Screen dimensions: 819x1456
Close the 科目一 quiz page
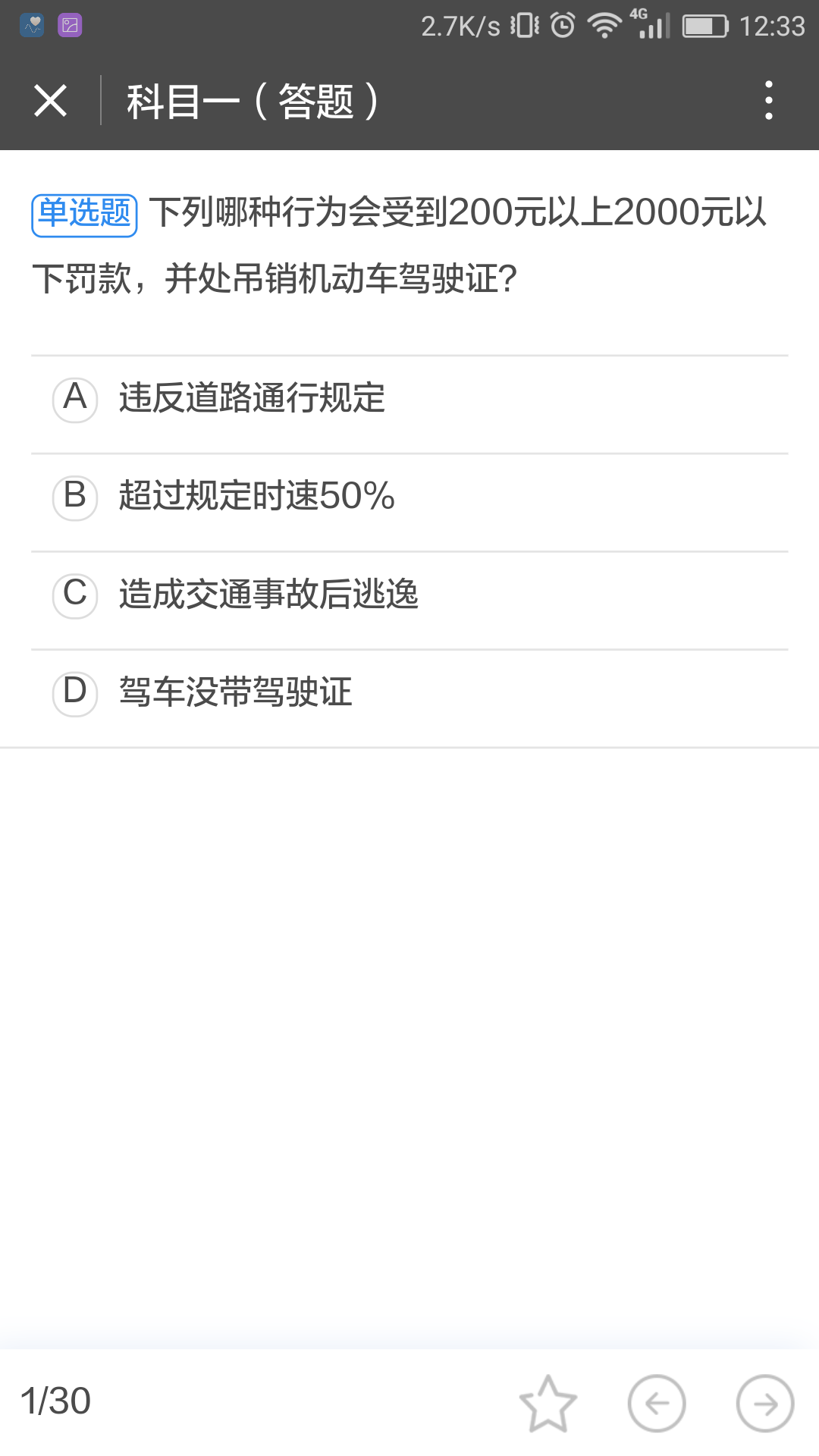[51, 101]
